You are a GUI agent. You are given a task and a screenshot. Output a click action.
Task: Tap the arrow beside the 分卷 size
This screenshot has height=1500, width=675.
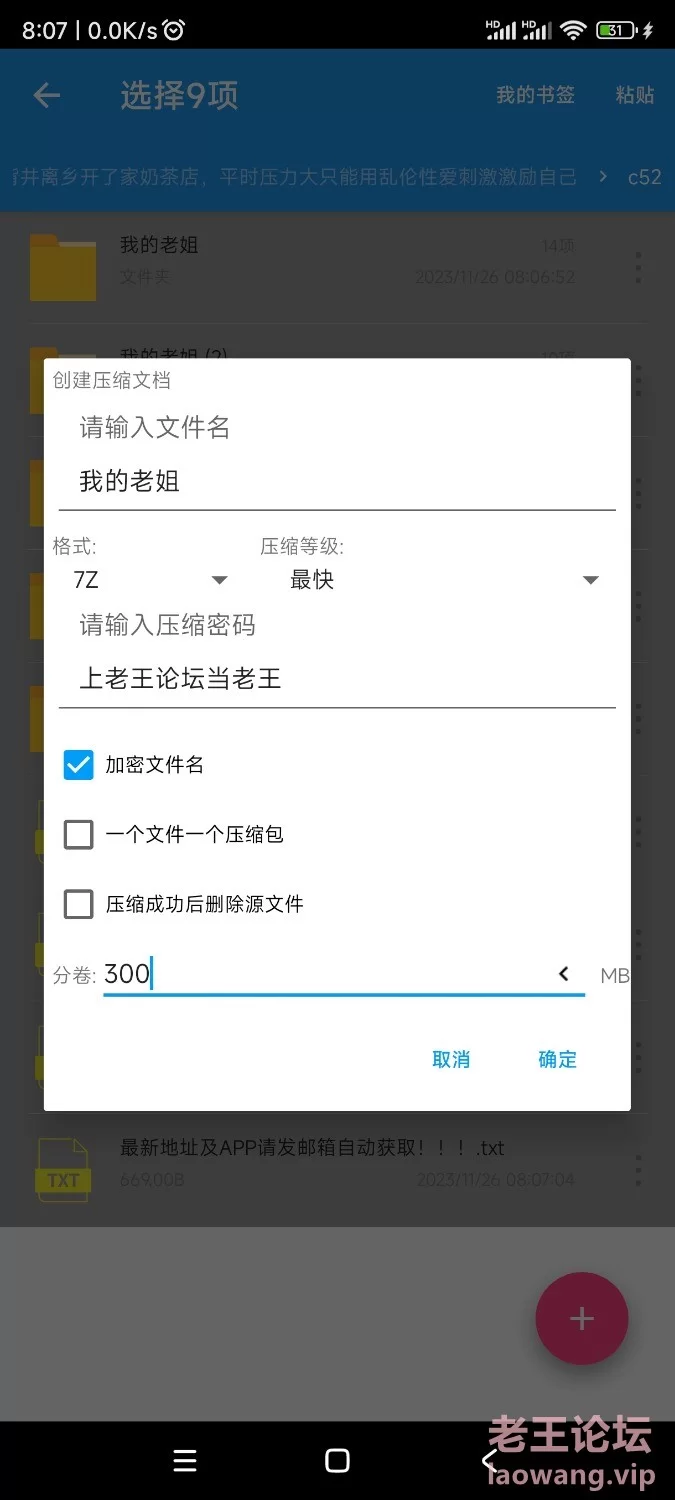[564, 974]
